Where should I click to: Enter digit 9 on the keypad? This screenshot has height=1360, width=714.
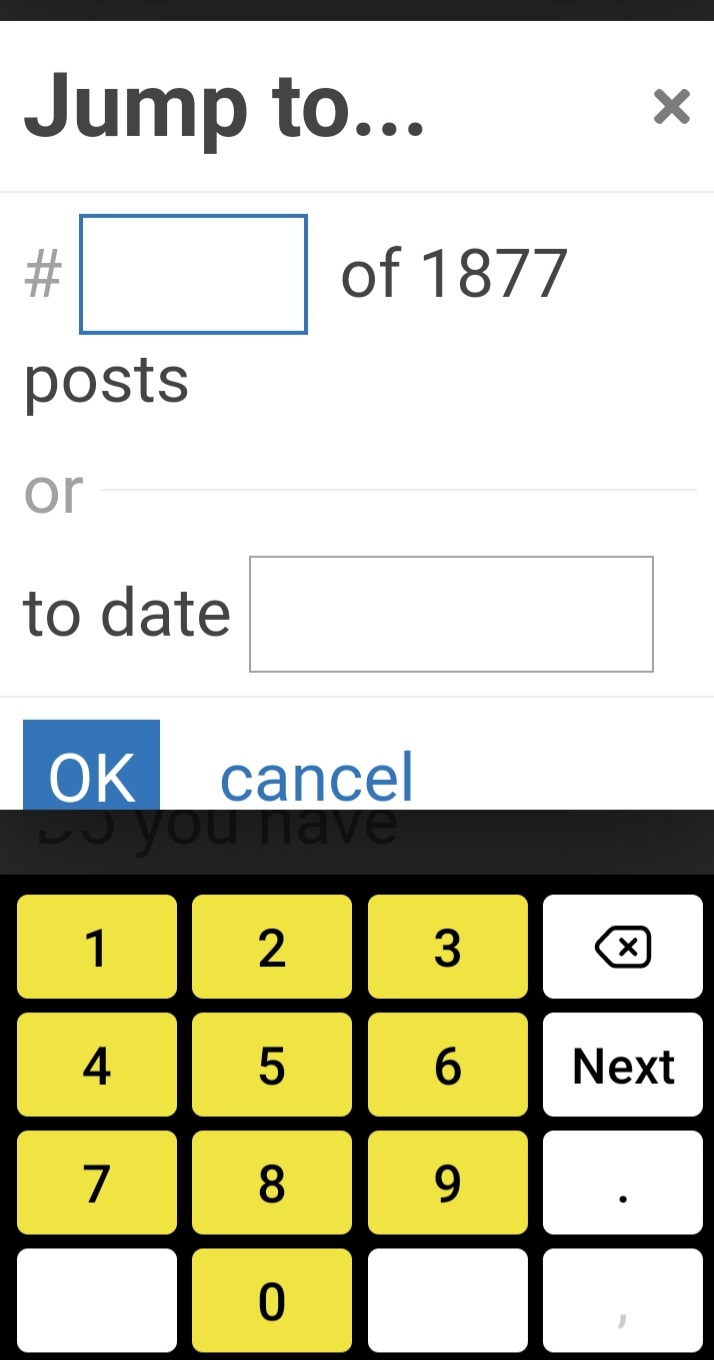pos(448,1182)
